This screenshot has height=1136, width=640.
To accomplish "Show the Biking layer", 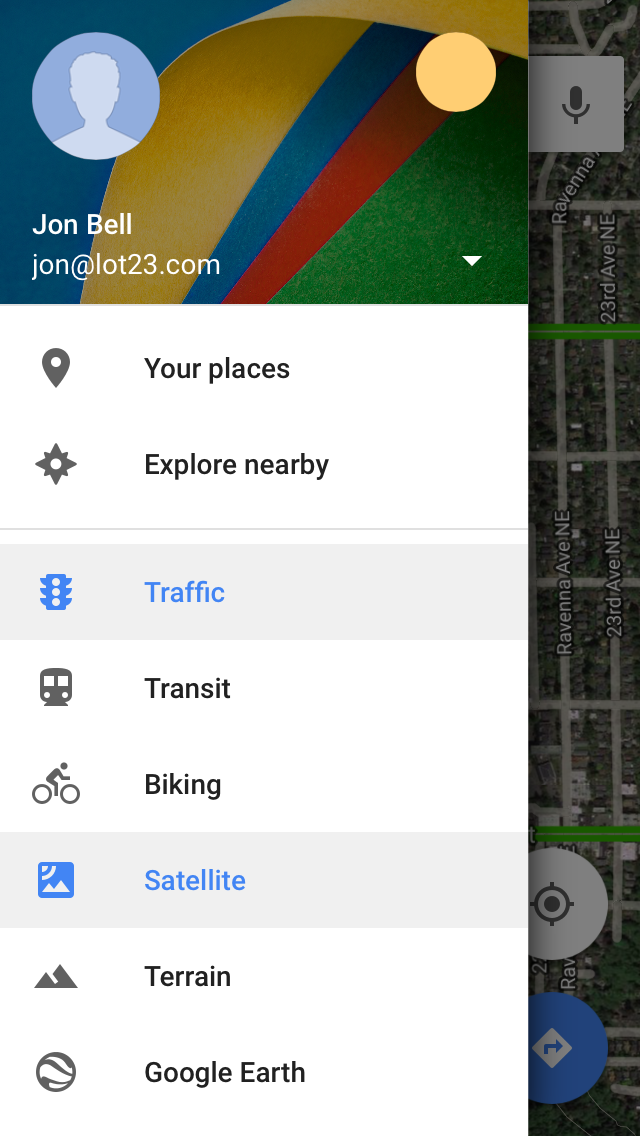I will [183, 784].
